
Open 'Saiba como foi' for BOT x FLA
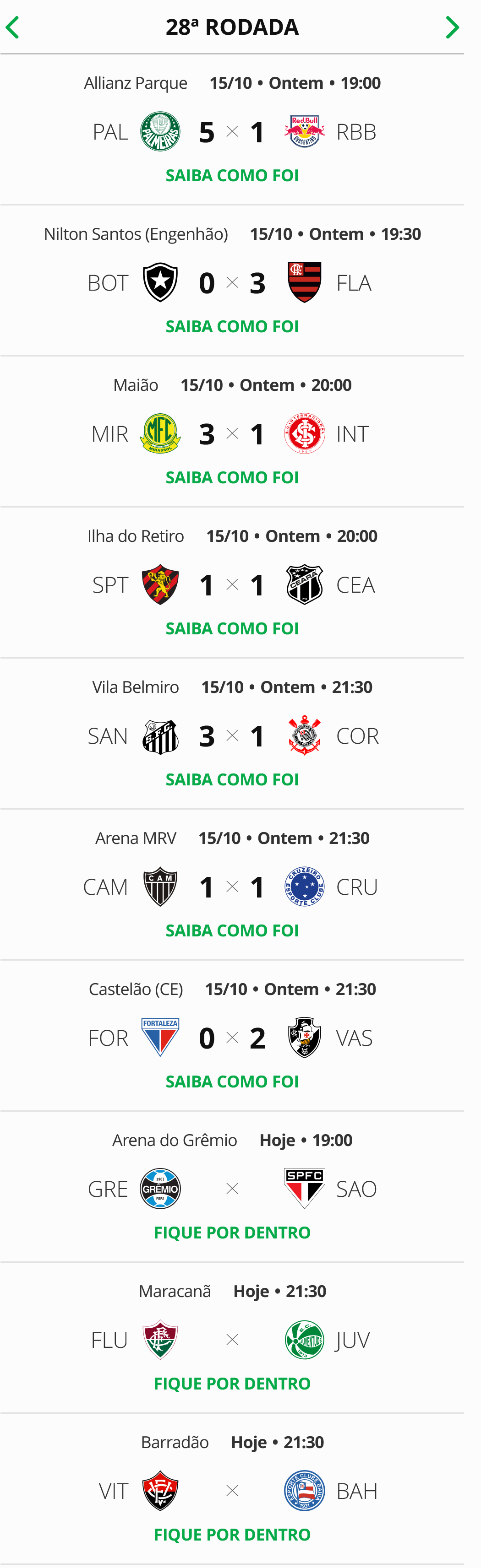(232, 326)
